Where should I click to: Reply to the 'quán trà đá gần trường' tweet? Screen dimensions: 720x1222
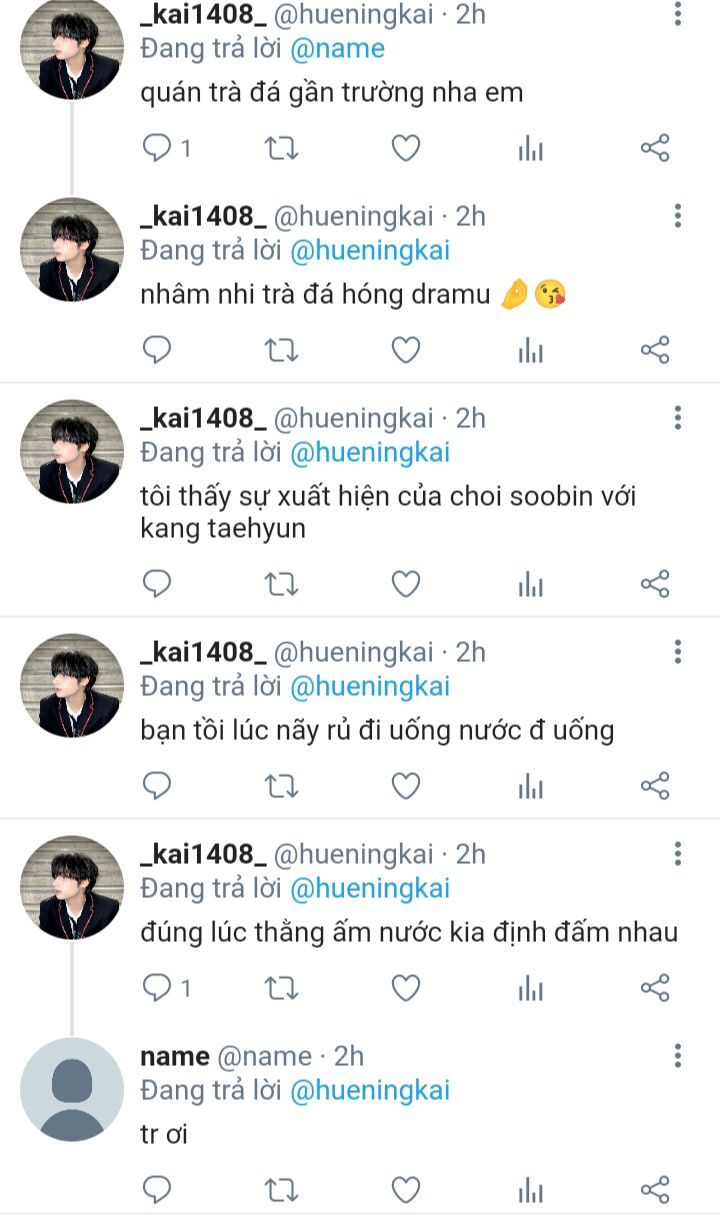158,149
